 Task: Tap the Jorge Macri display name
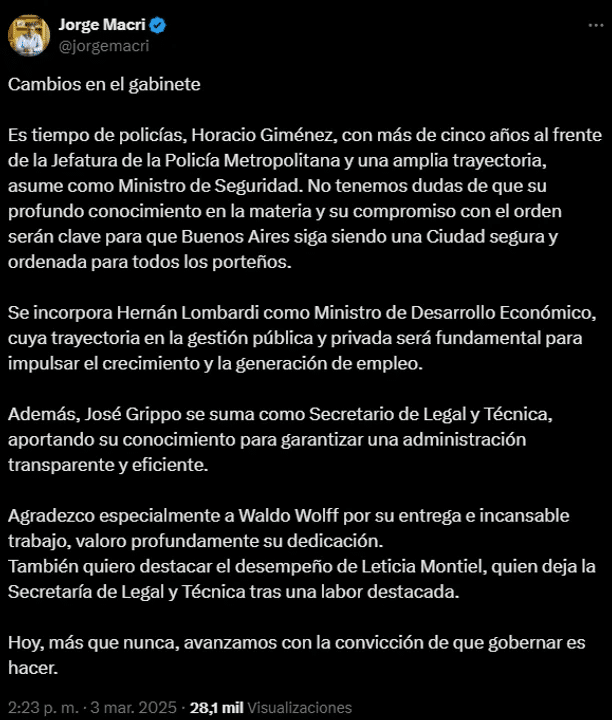[102, 24]
